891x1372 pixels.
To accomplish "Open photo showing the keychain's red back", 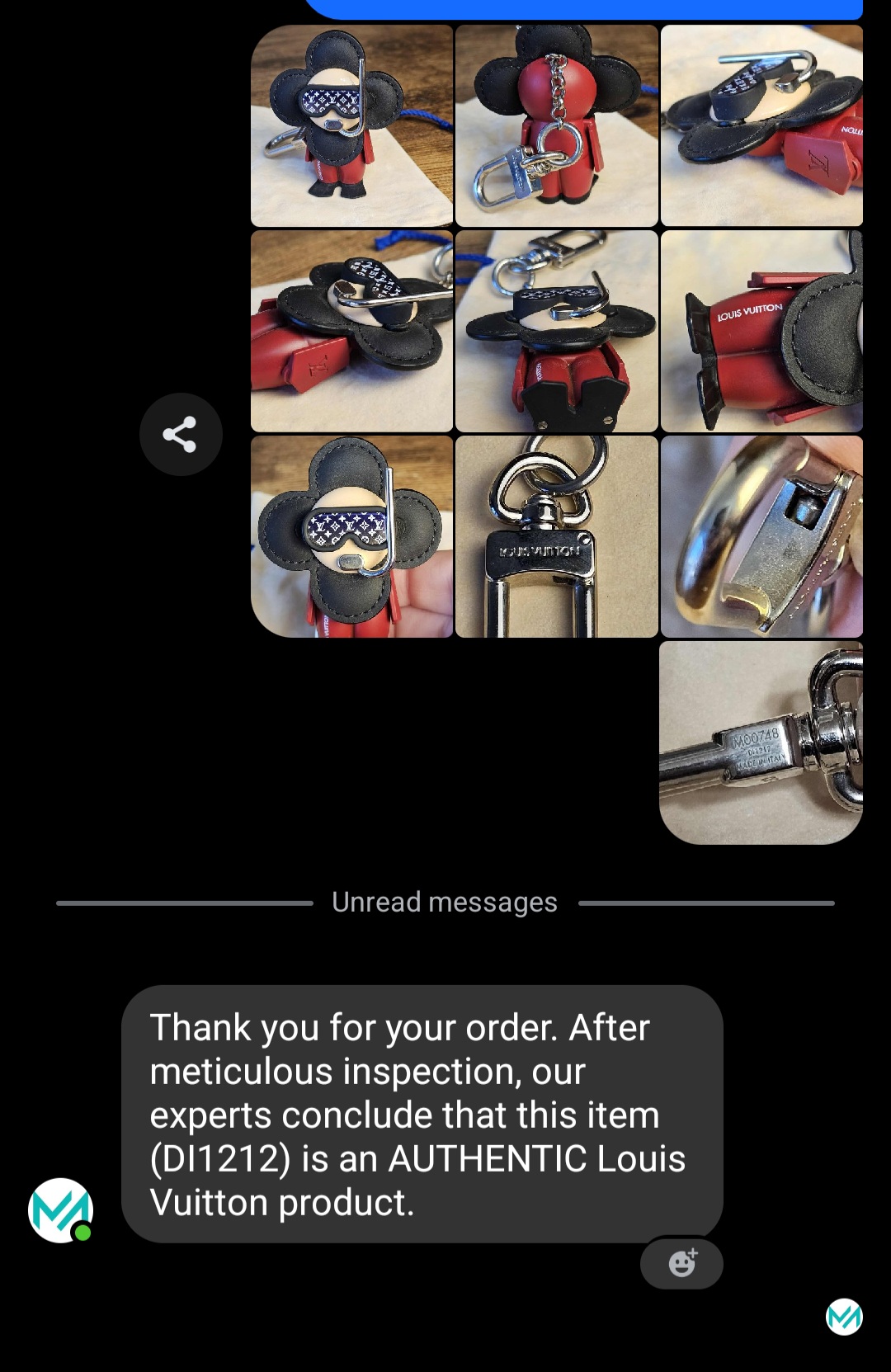I will tap(557, 126).
